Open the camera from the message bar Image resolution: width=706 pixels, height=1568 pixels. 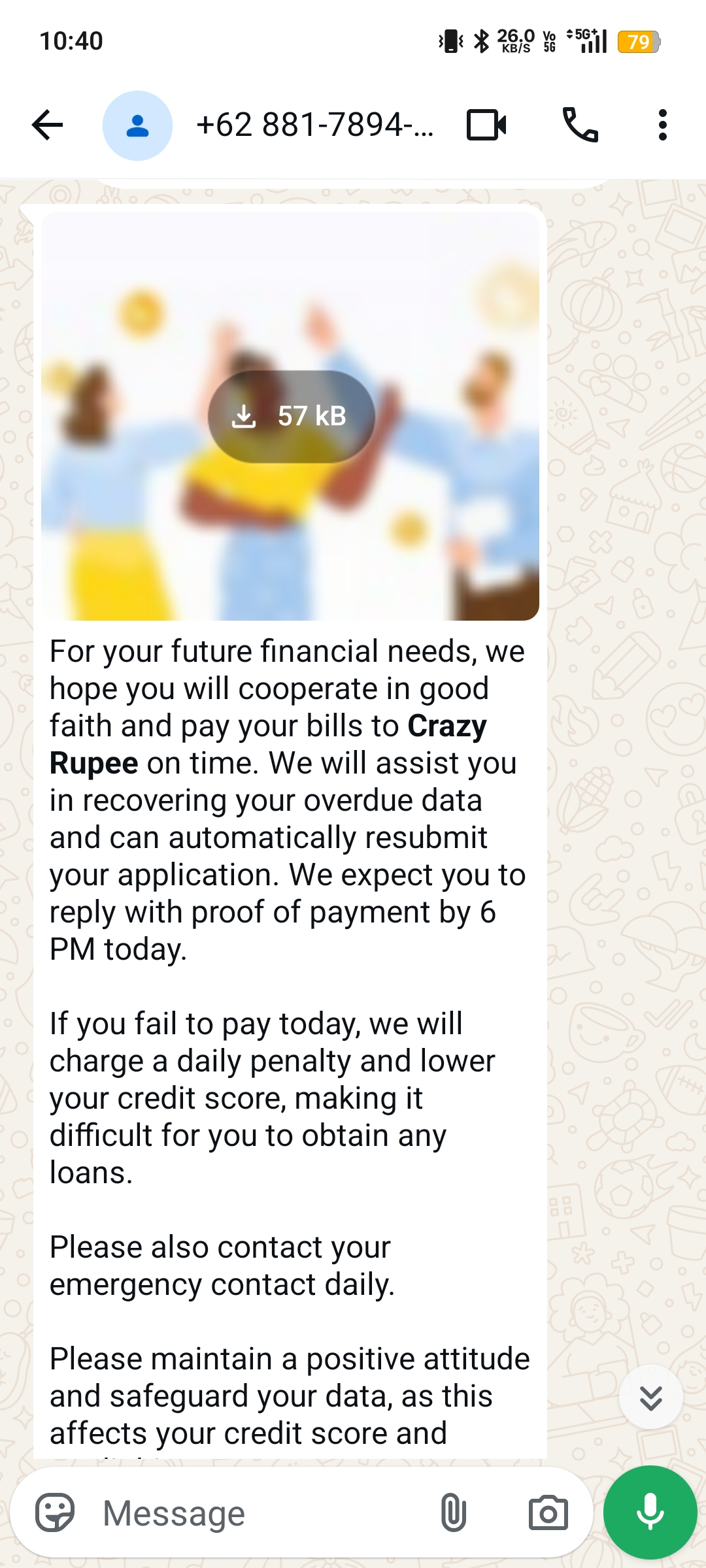(548, 1512)
